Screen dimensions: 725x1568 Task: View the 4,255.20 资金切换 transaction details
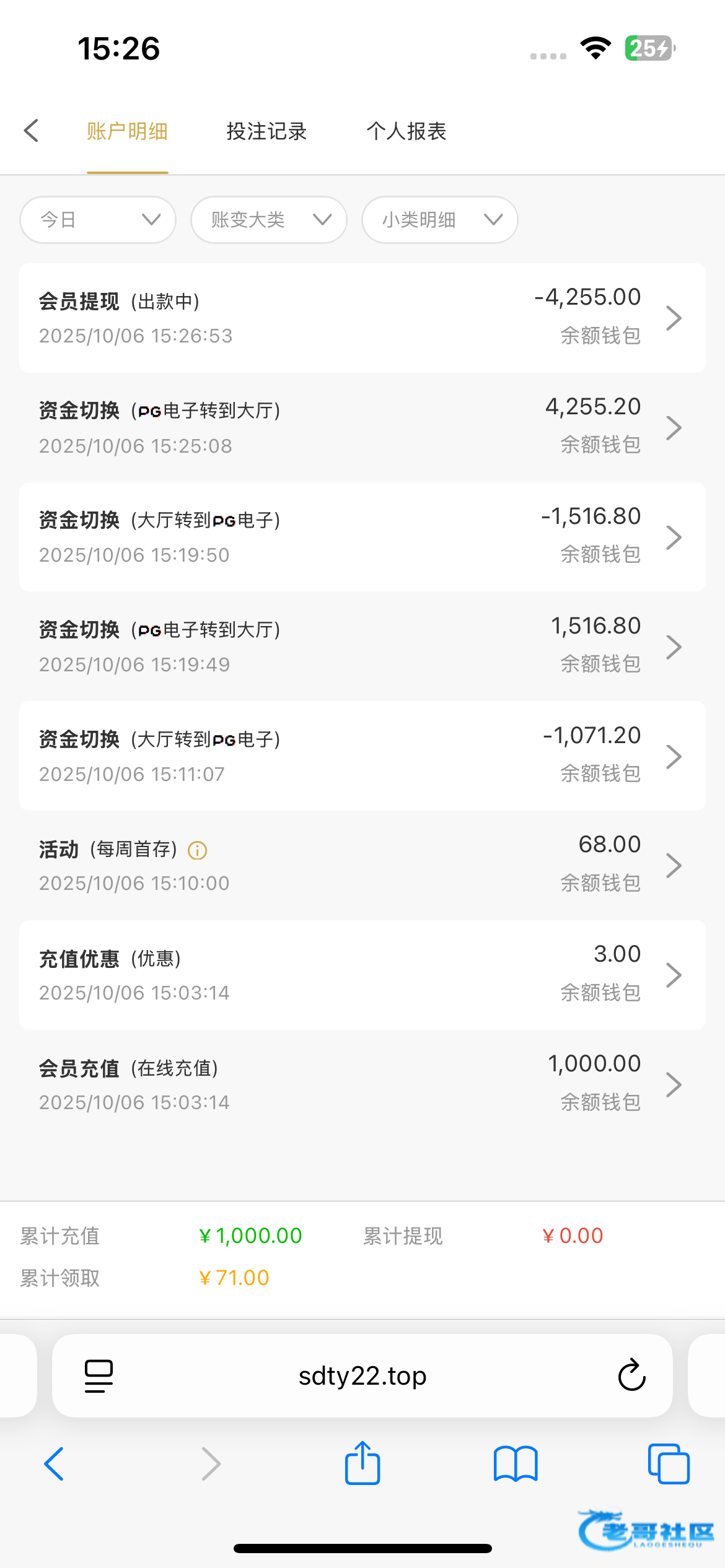[x=362, y=427]
